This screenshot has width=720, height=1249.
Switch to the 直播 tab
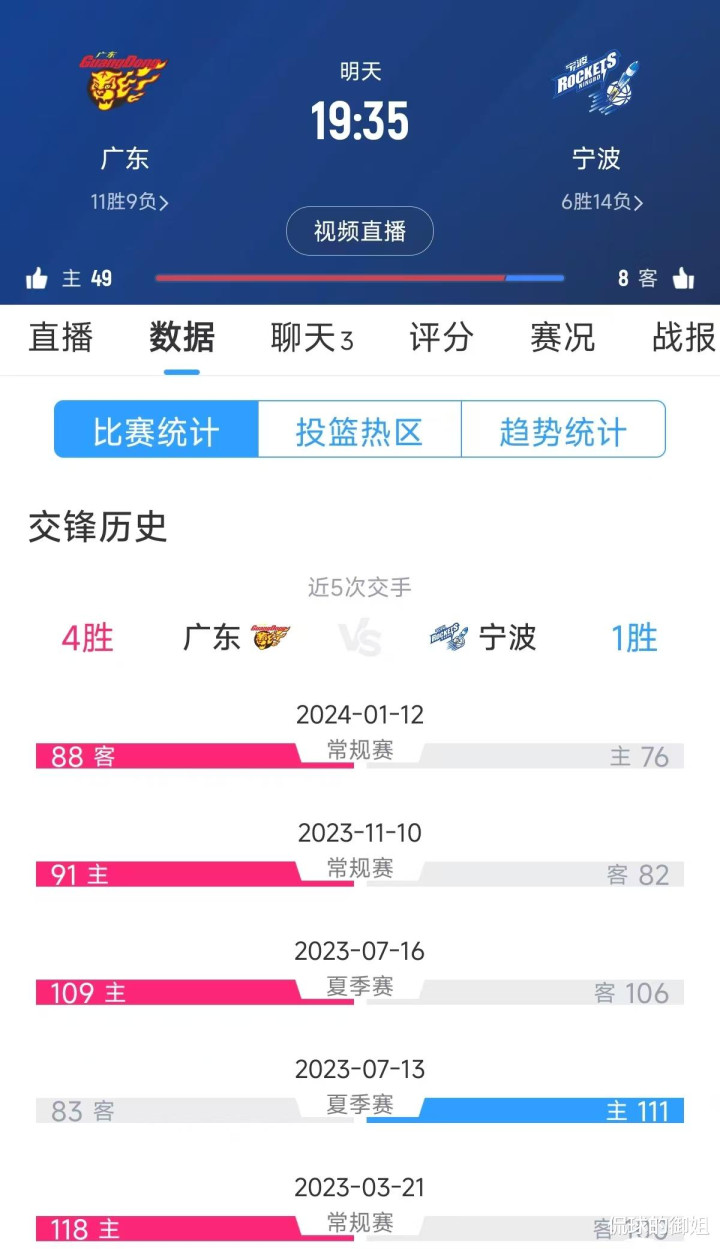(x=60, y=338)
